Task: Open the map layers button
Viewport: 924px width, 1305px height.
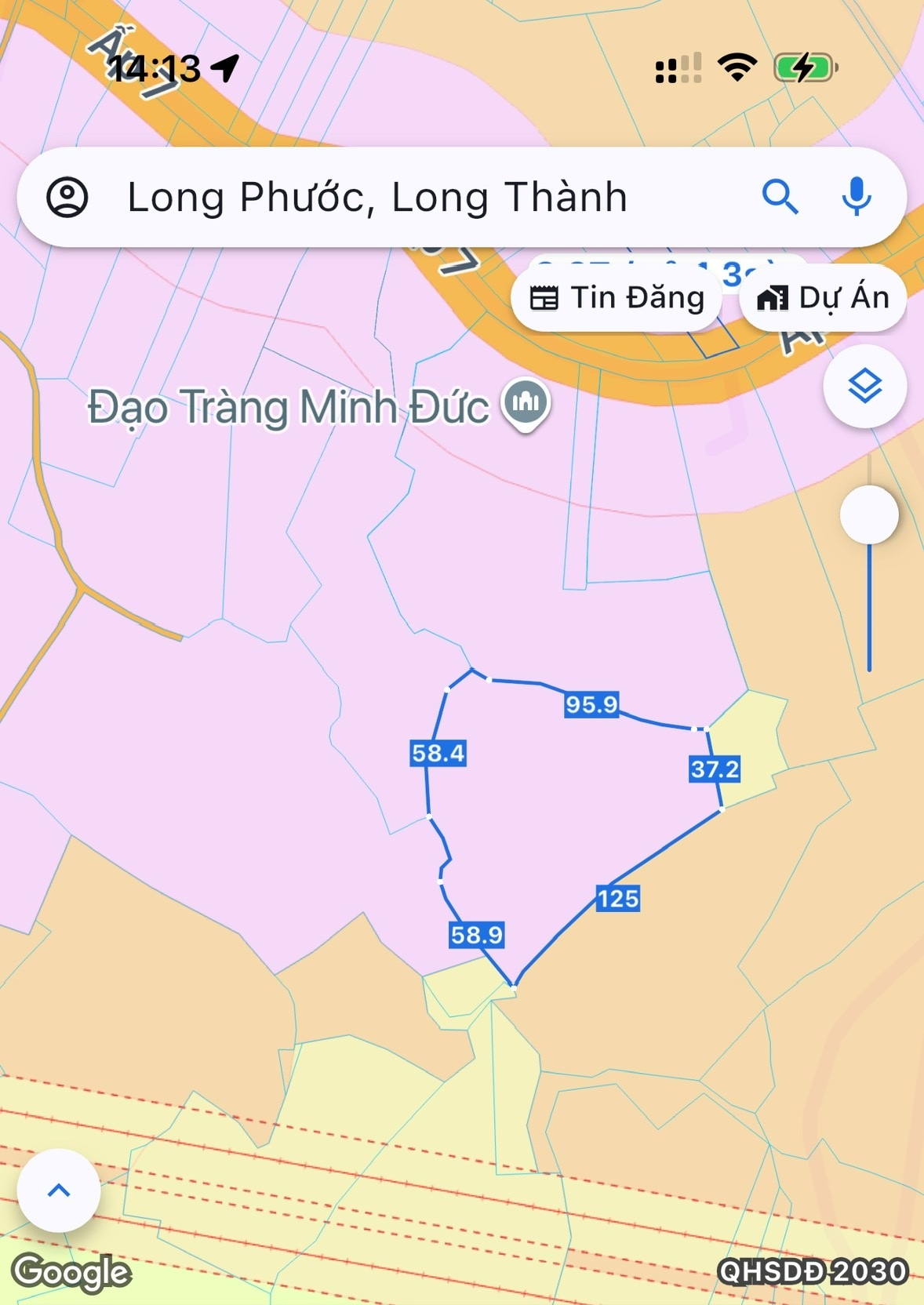Action: point(864,387)
